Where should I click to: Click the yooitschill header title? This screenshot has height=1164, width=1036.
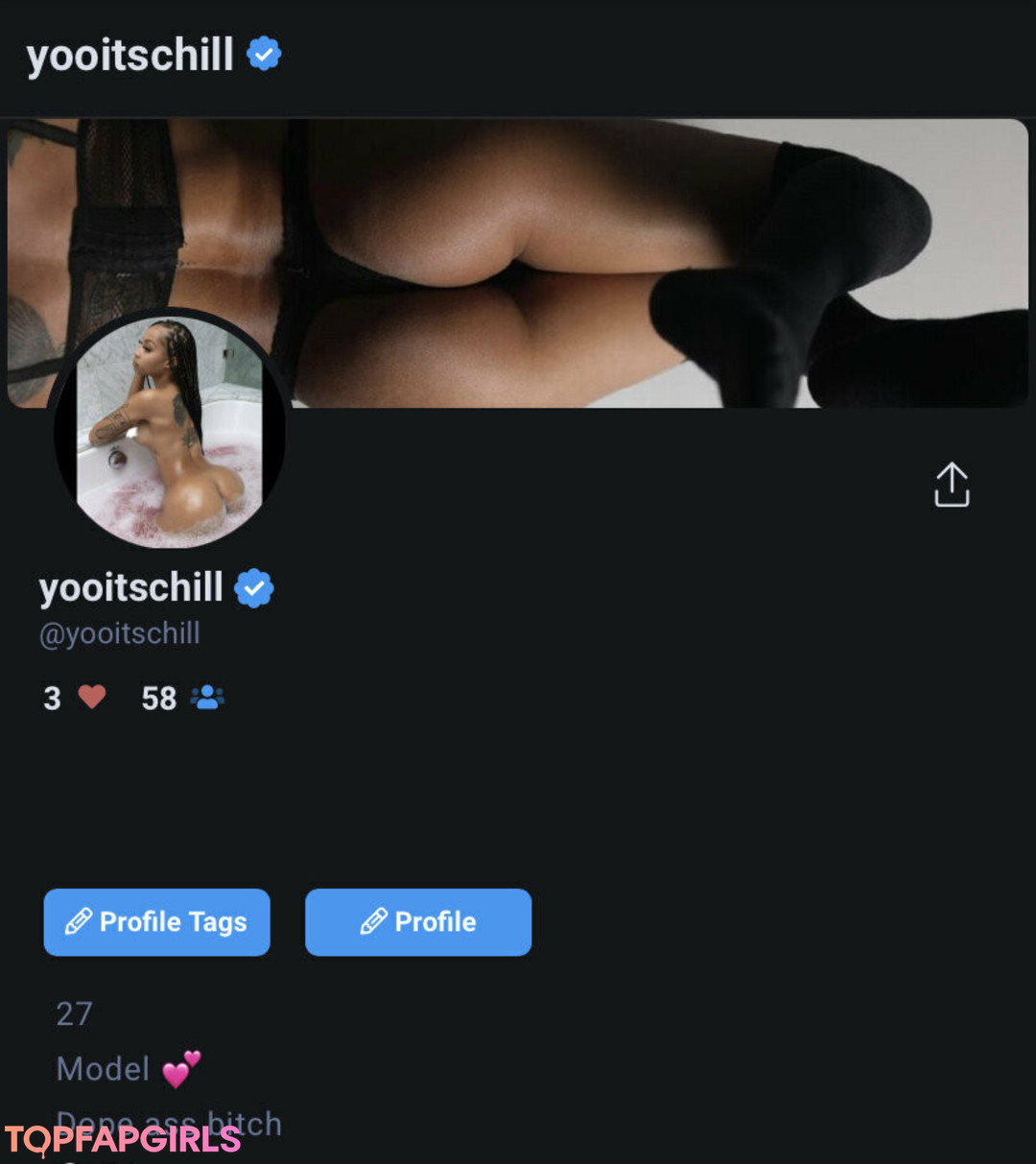pyautogui.click(x=129, y=55)
